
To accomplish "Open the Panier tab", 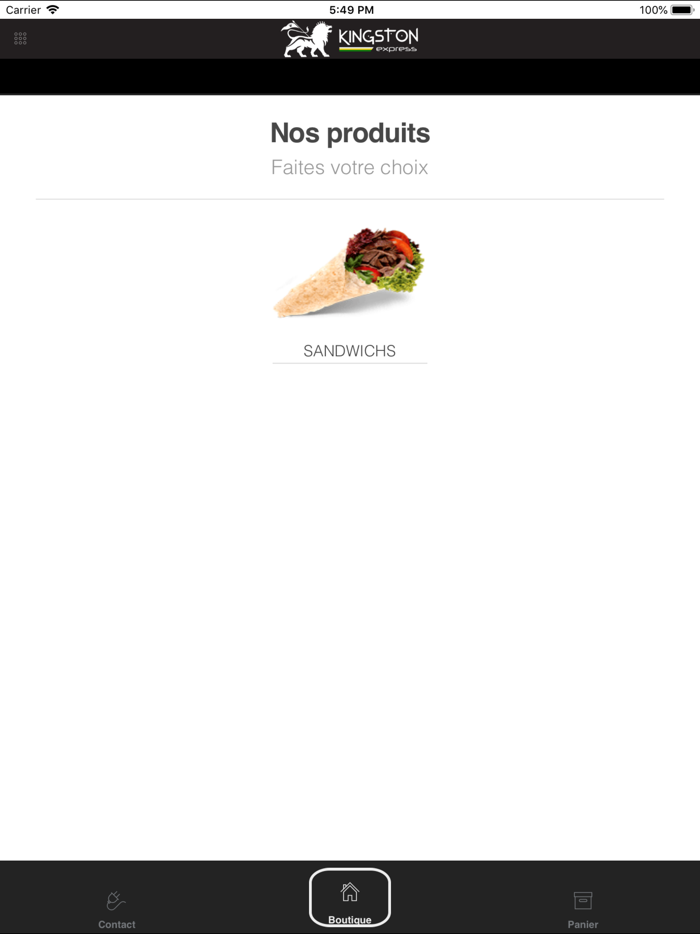I will [583, 907].
